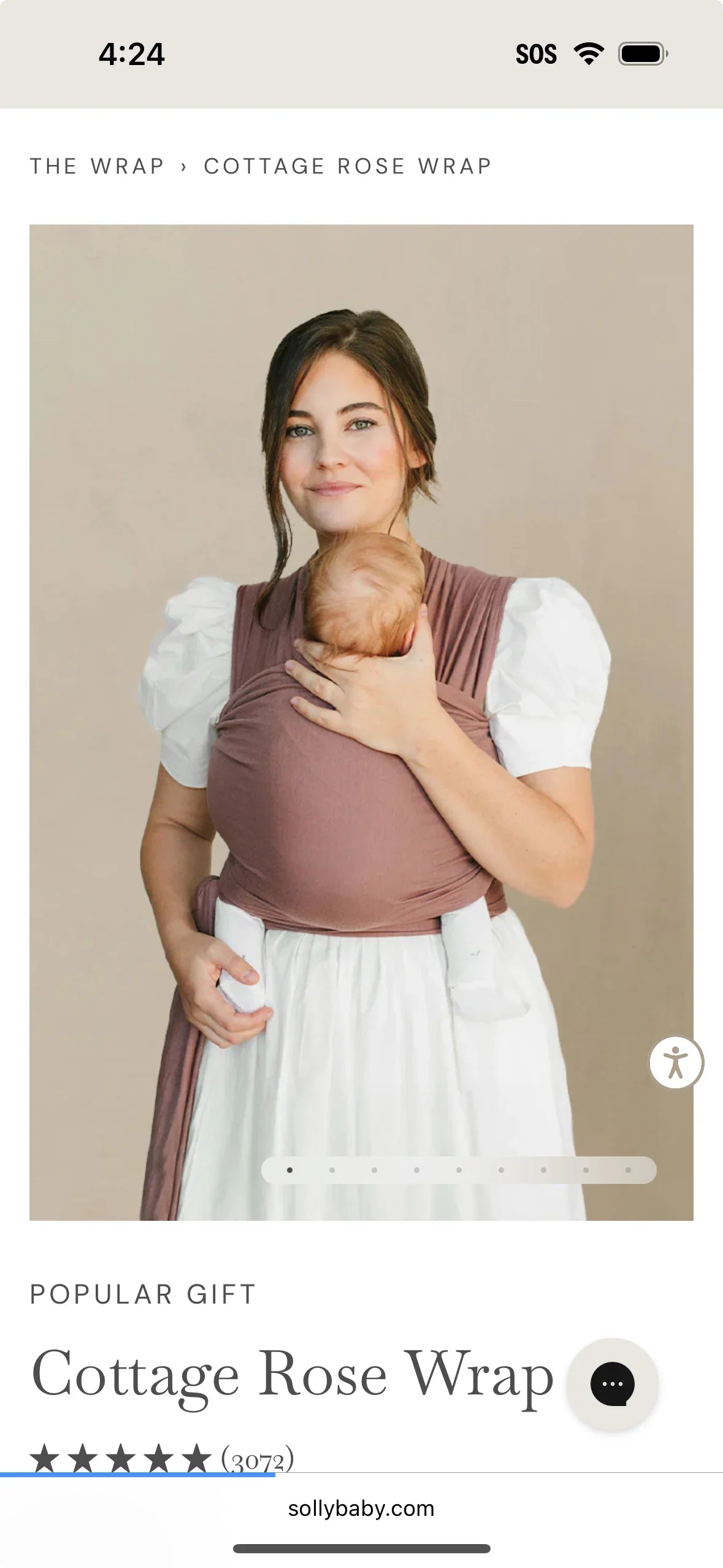Tap the Cottage Rose Wrap product photo
The image size is (723, 1568).
point(361,675)
